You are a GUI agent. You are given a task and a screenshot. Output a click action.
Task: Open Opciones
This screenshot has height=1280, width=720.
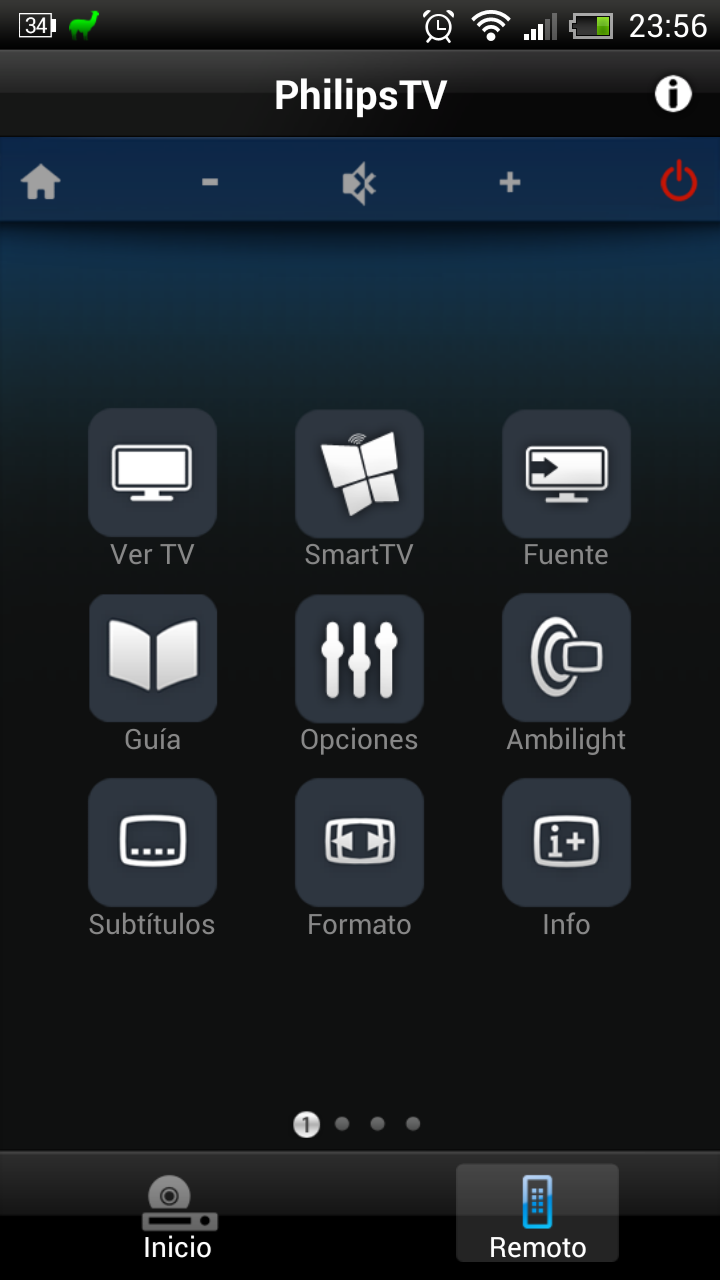coord(359,657)
